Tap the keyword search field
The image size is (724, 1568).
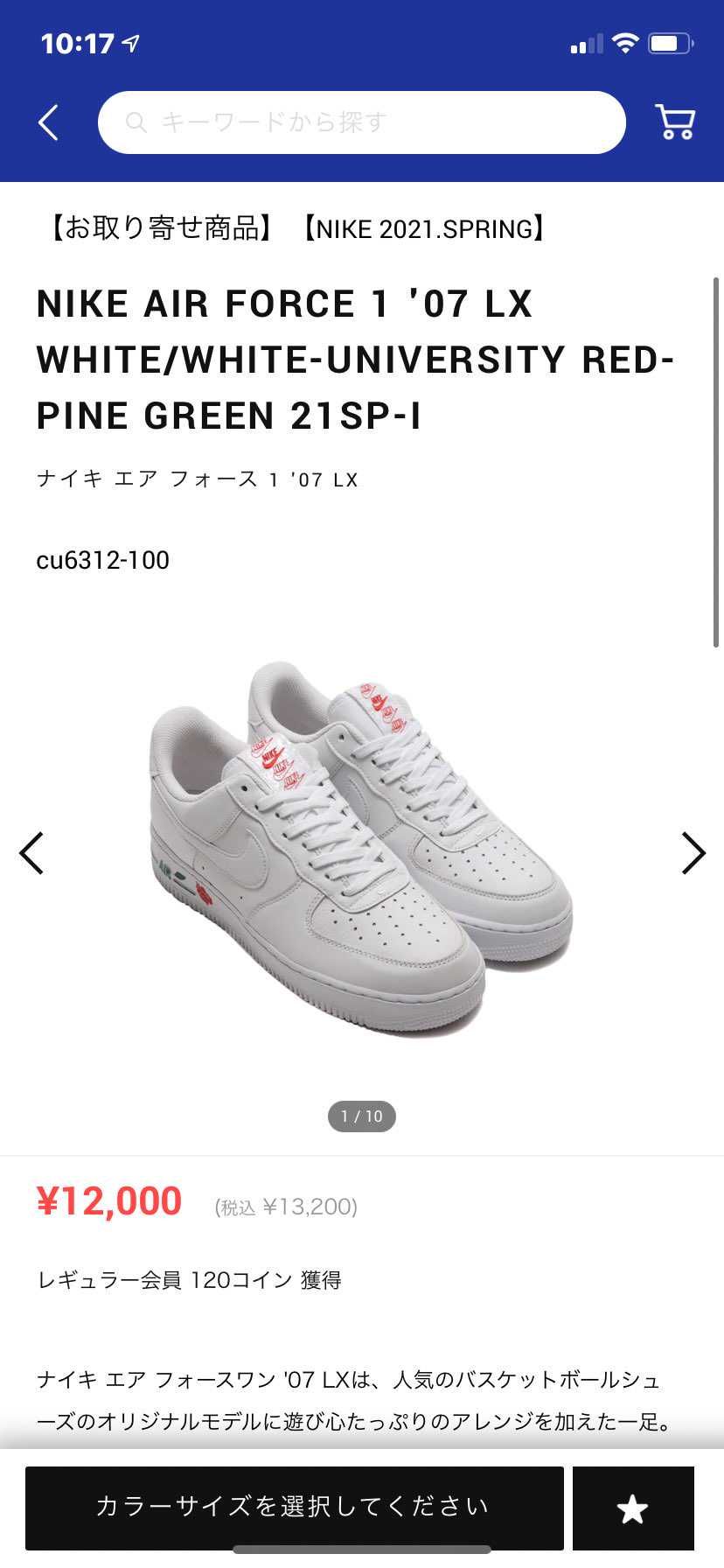361,122
